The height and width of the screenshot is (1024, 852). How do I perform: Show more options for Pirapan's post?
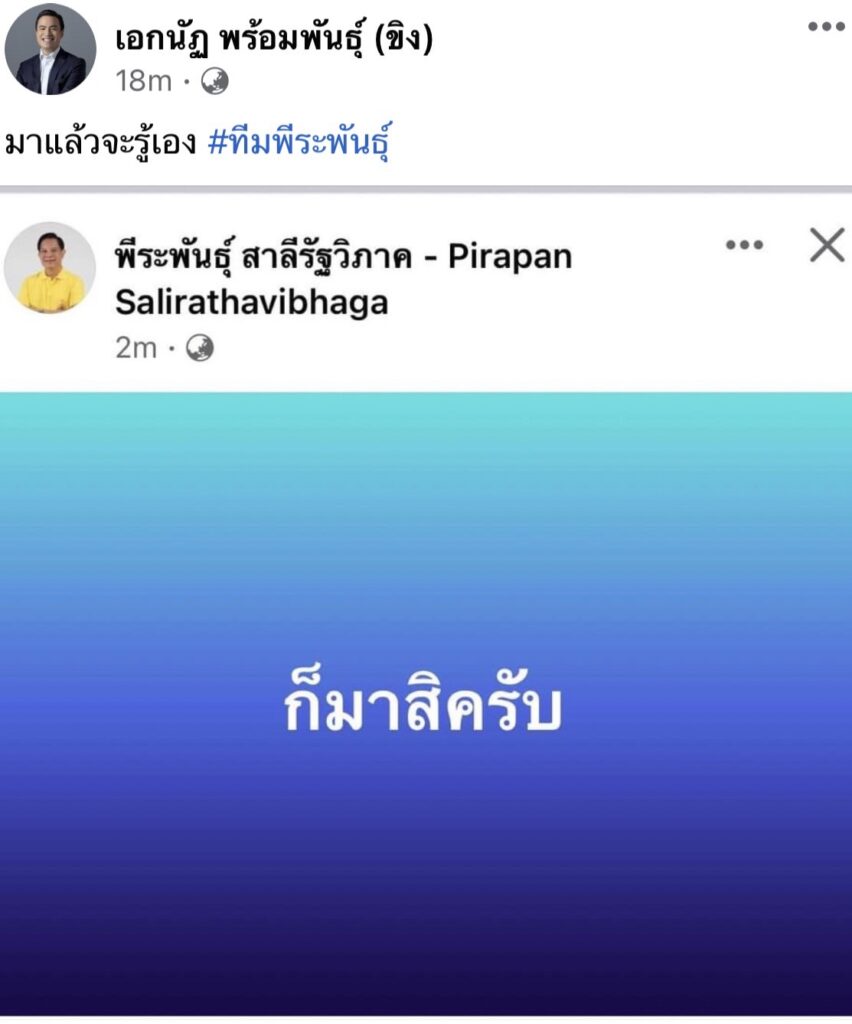(744, 245)
